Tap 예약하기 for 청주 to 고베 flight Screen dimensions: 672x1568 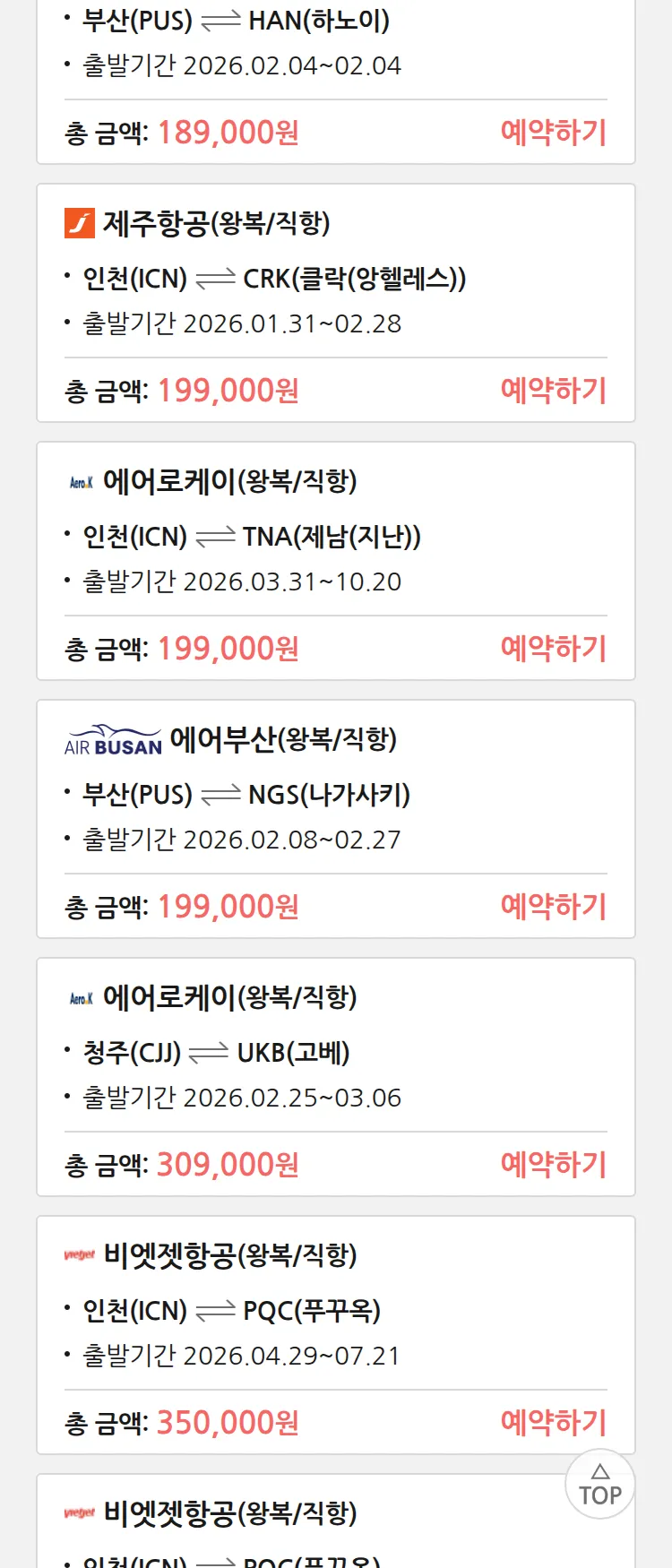[x=553, y=1165]
